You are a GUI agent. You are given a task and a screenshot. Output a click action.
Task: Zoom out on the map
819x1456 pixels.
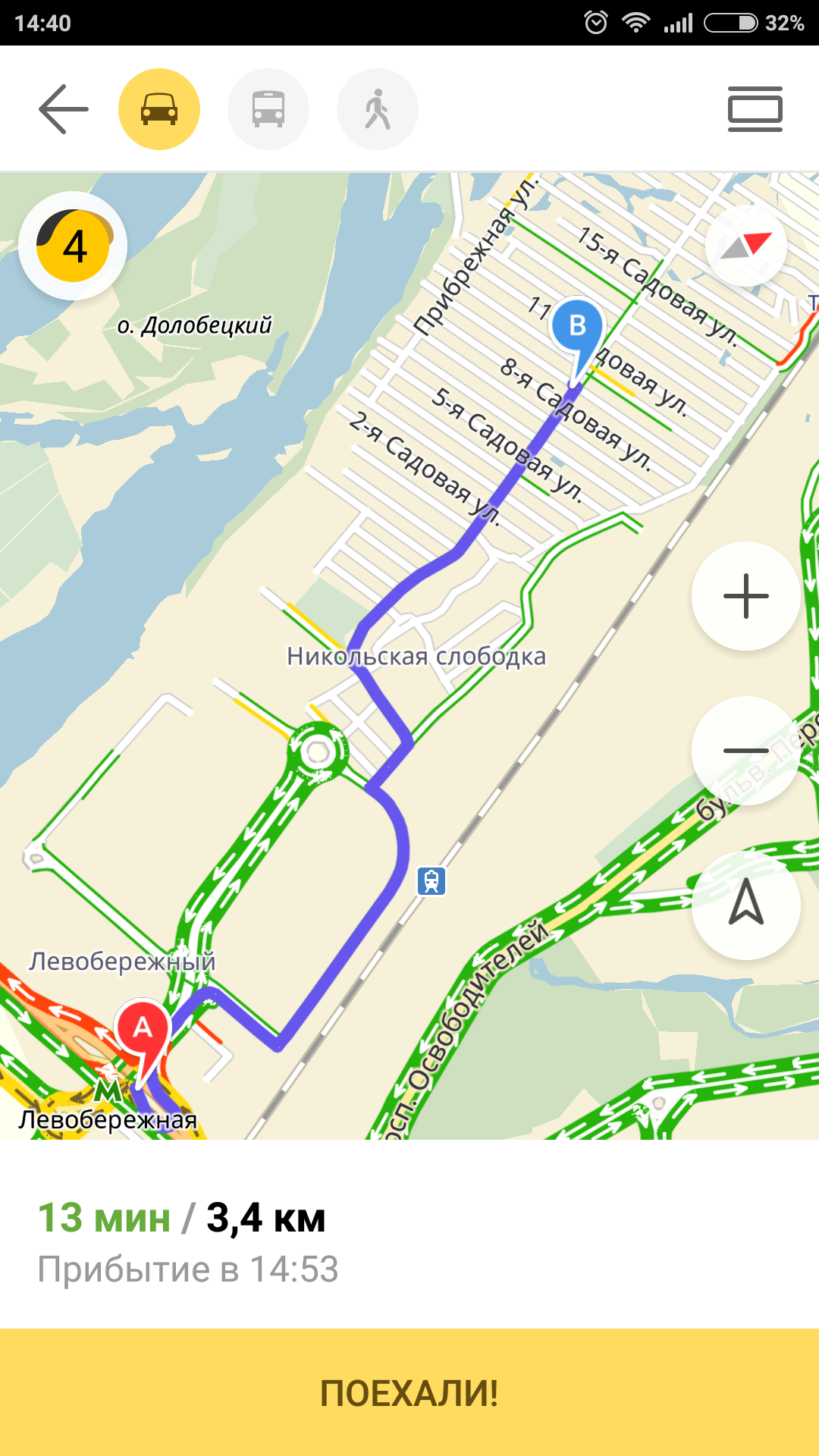coord(746,751)
